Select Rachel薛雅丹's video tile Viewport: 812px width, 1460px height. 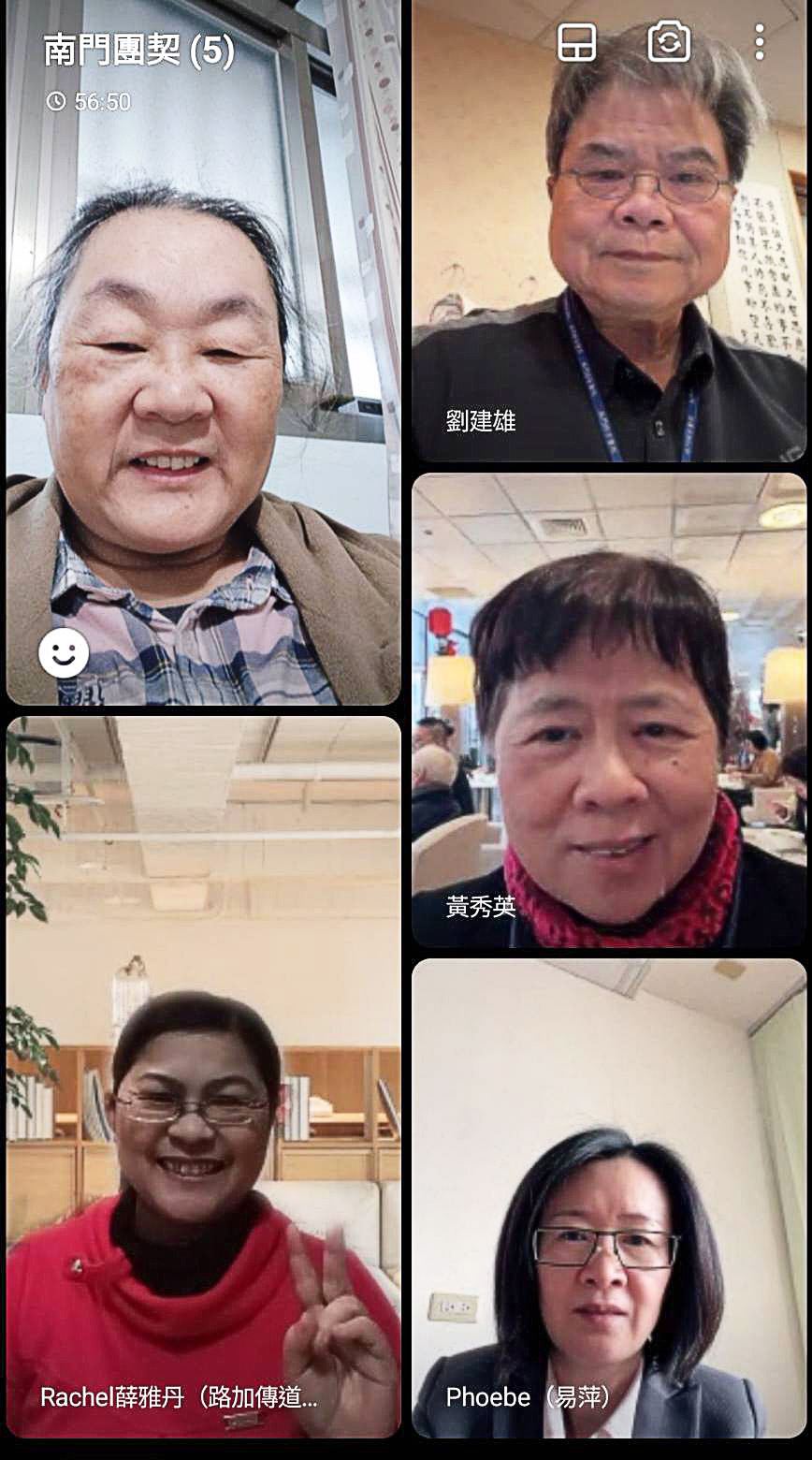pyautogui.click(x=204, y=1076)
